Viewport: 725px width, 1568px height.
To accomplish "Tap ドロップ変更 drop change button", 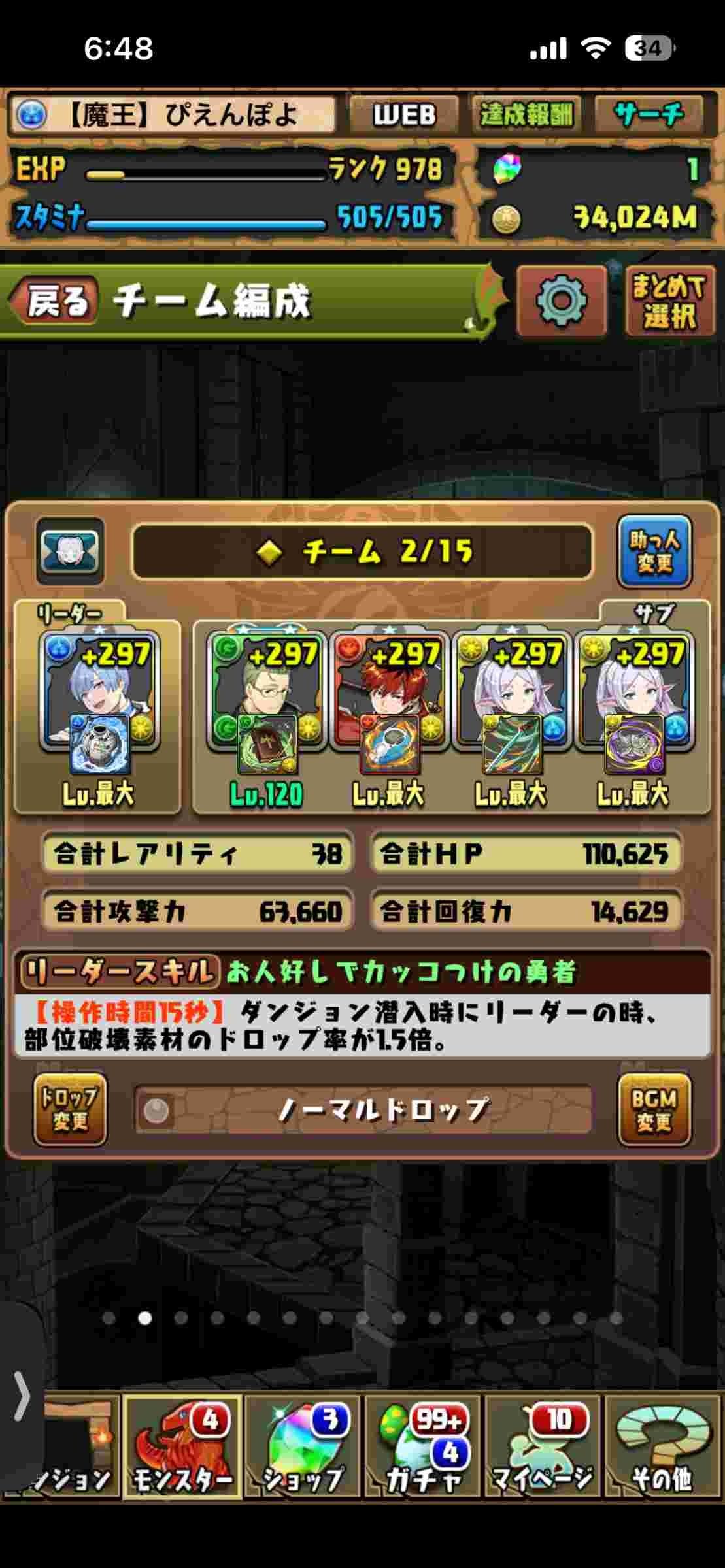I will pyautogui.click(x=70, y=1109).
